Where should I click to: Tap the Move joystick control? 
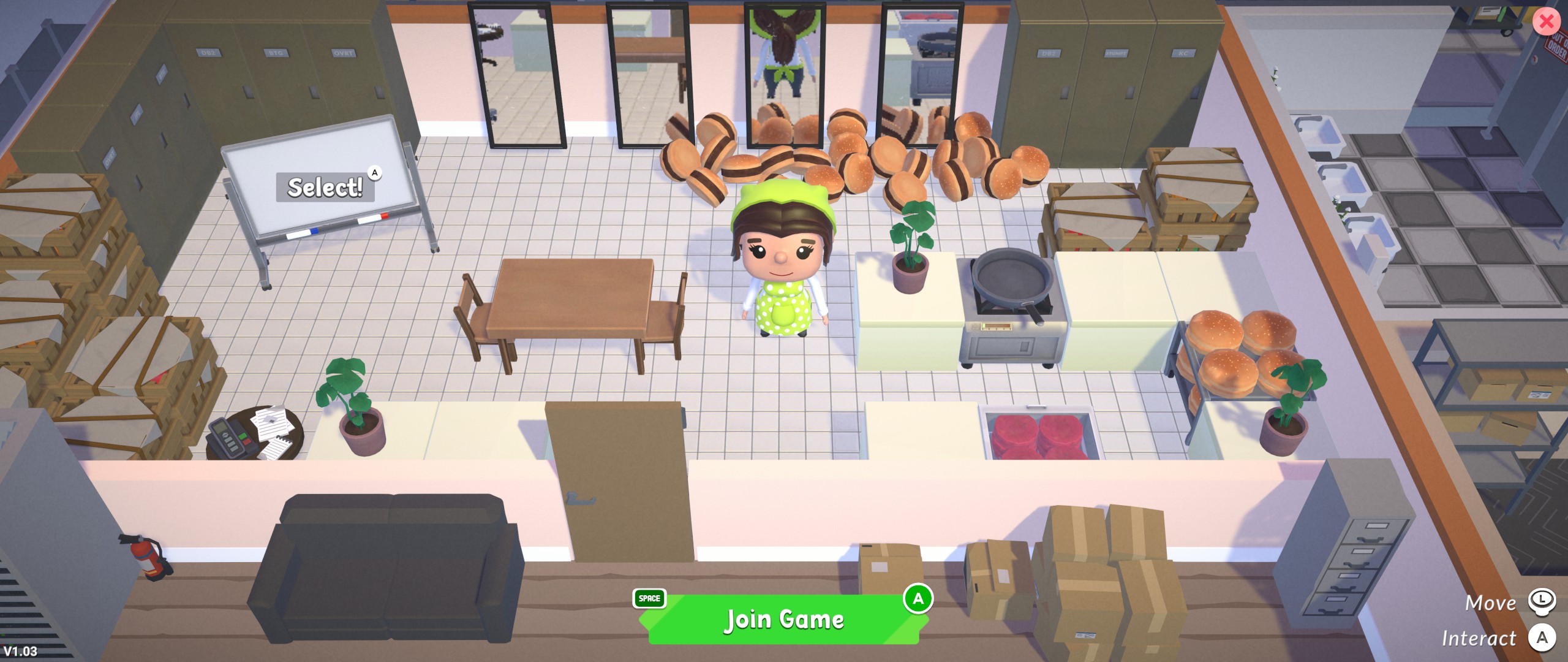tap(1541, 601)
